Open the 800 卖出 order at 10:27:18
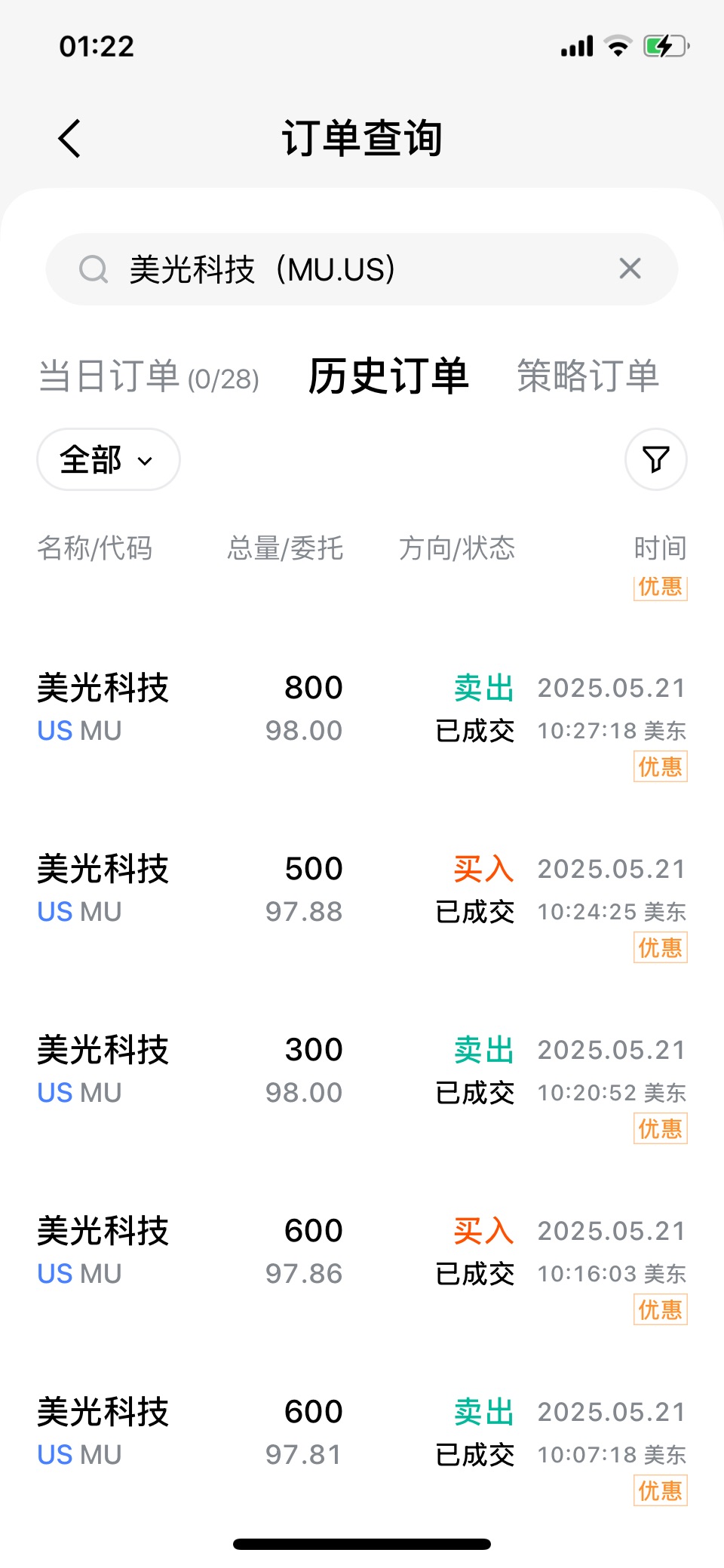Image resolution: width=724 pixels, height=1568 pixels. (x=362, y=709)
